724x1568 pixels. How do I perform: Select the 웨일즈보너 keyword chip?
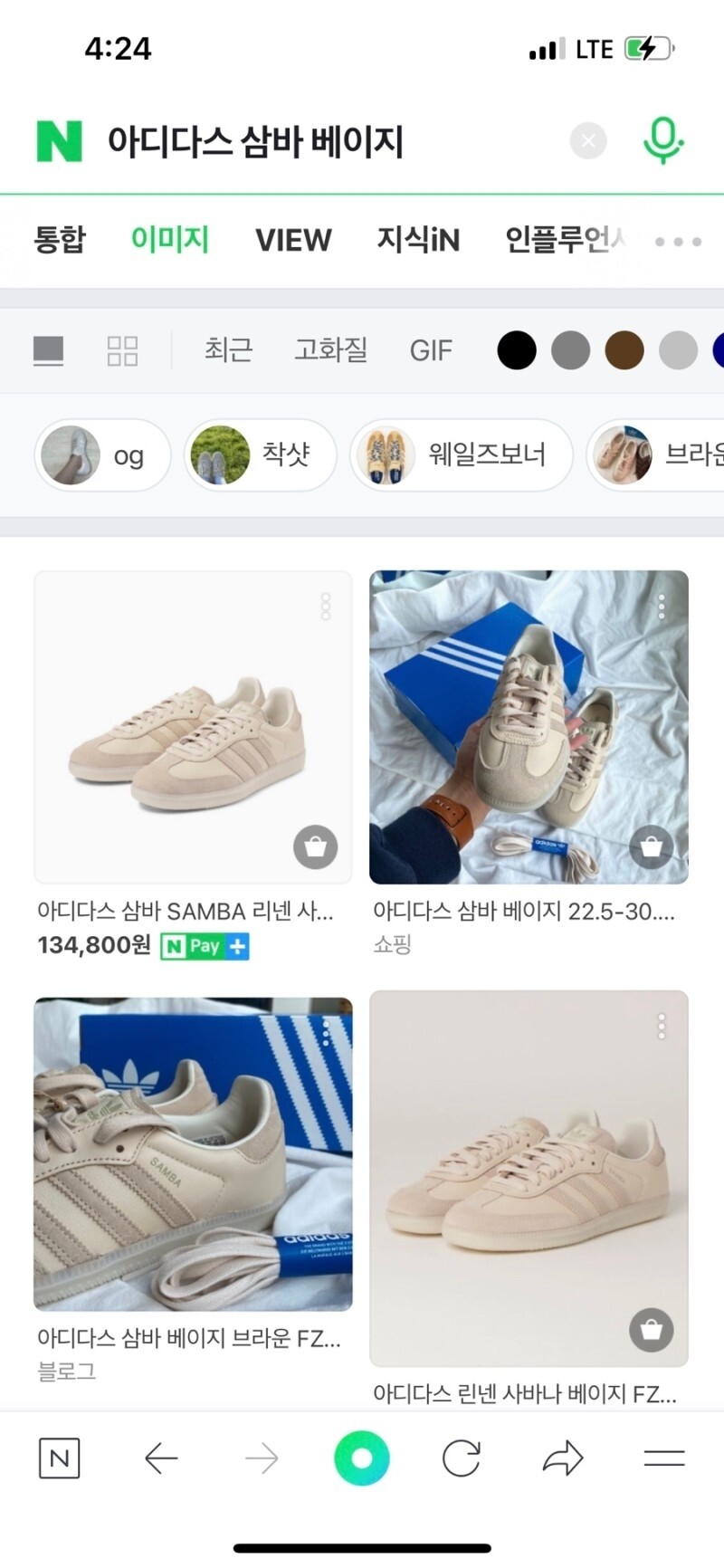462,455
